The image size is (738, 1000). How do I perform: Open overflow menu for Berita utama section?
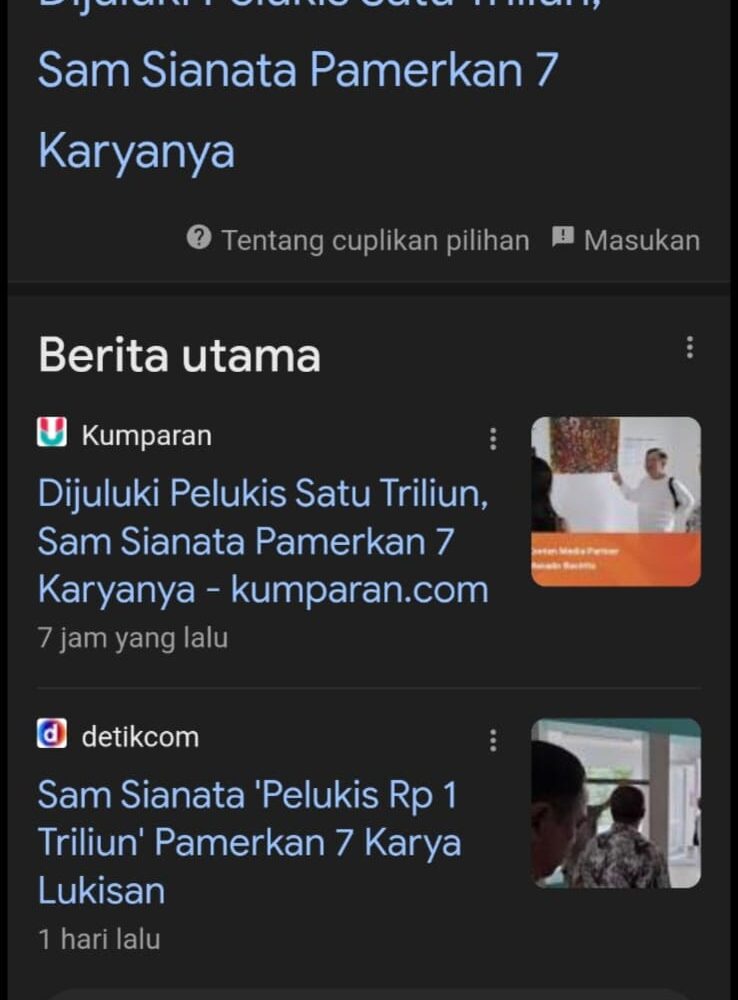coord(689,348)
